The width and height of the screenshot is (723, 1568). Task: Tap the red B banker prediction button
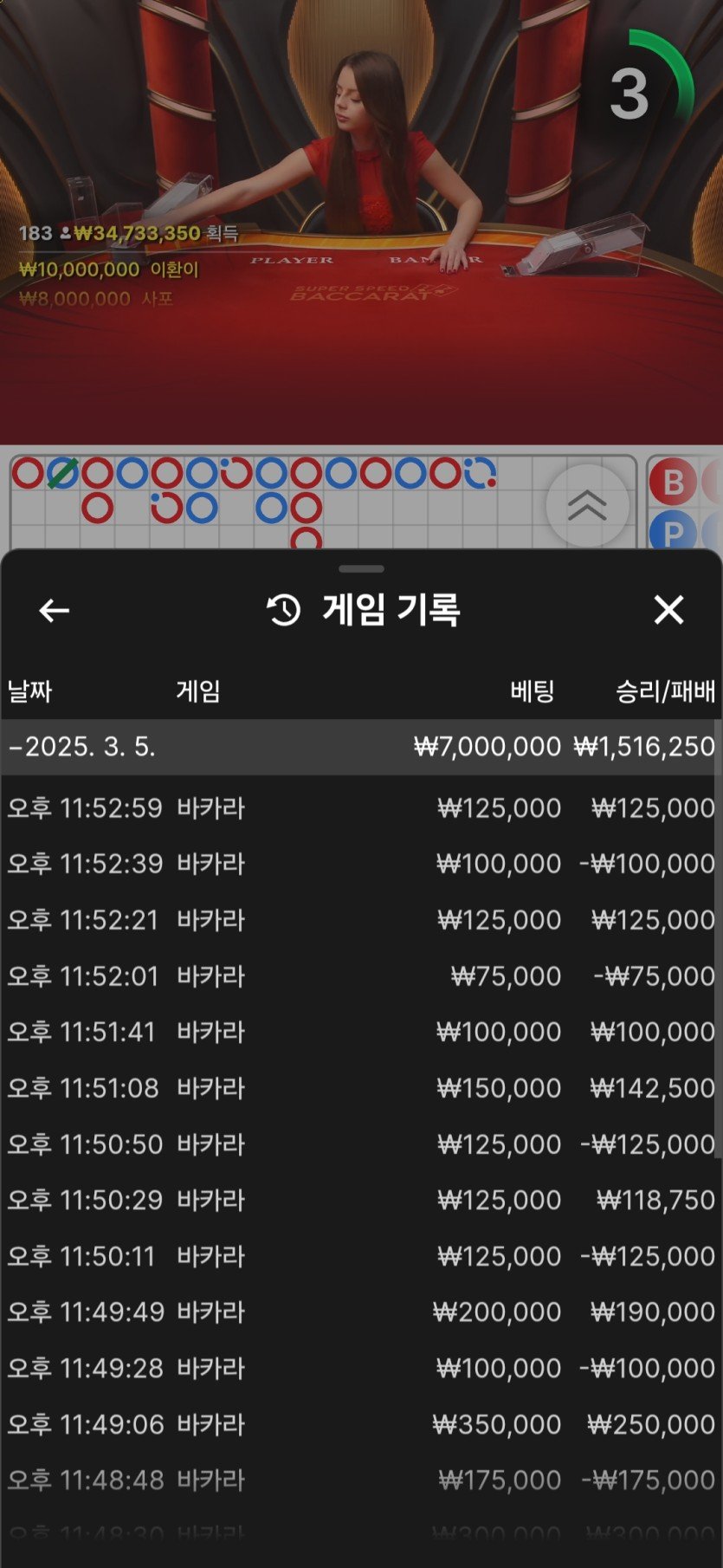pos(673,482)
